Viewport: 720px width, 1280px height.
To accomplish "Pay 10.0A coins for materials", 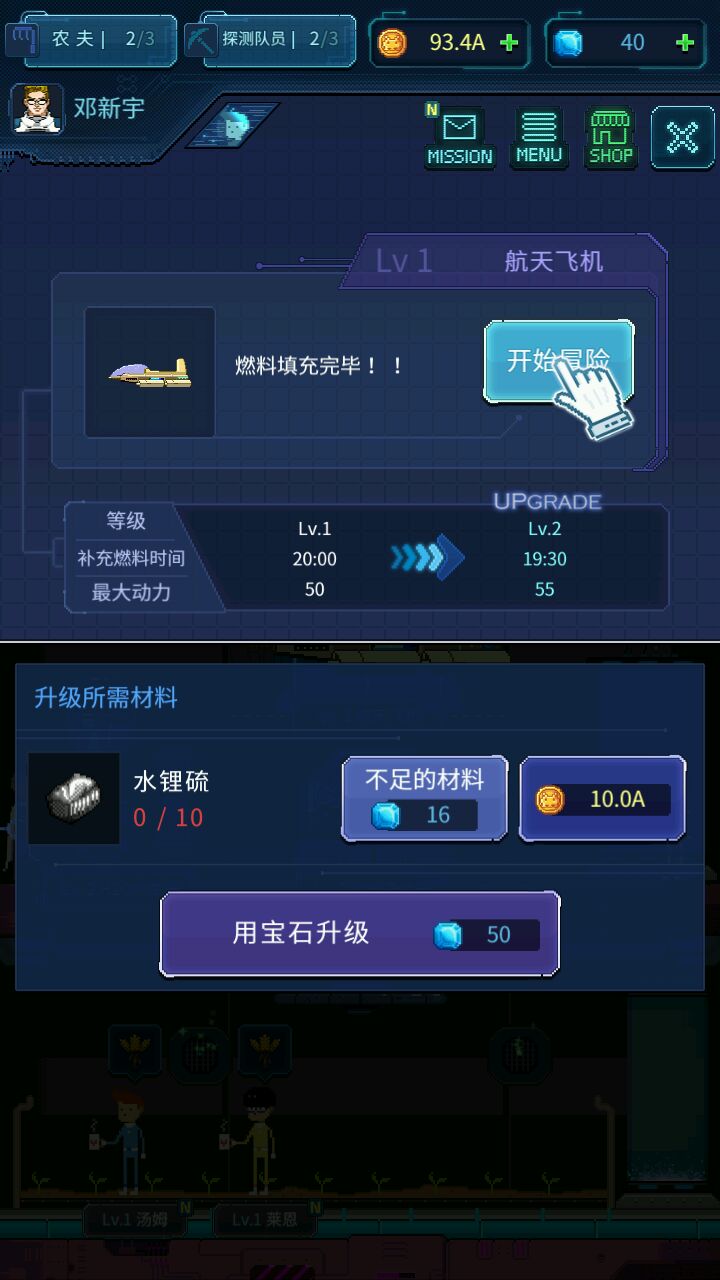I will point(602,798).
